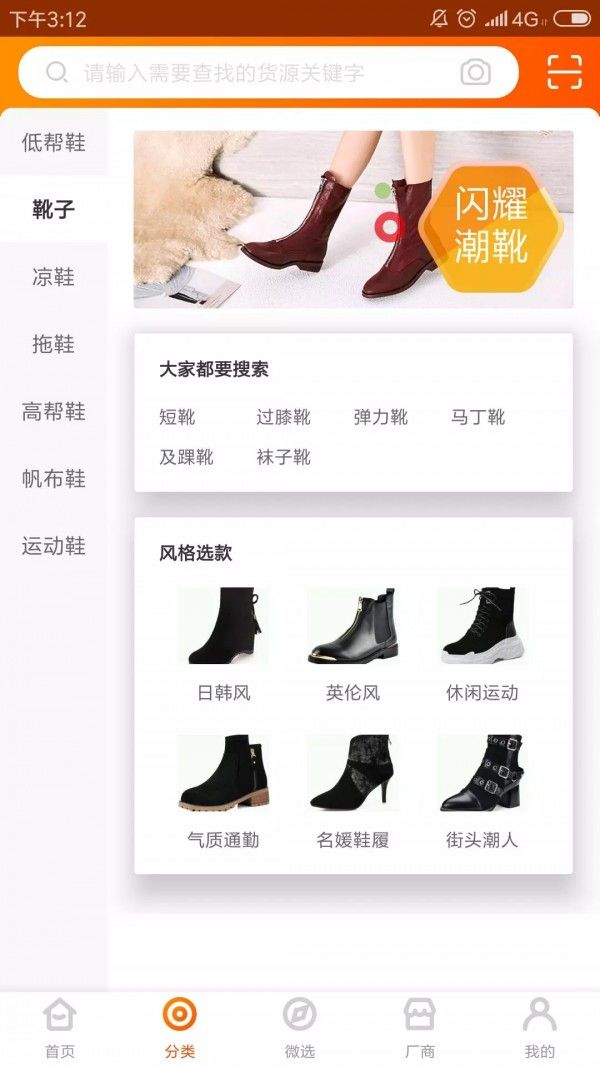Search for 马丁靴
The image size is (600, 1067).
click(x=477, y=417)
